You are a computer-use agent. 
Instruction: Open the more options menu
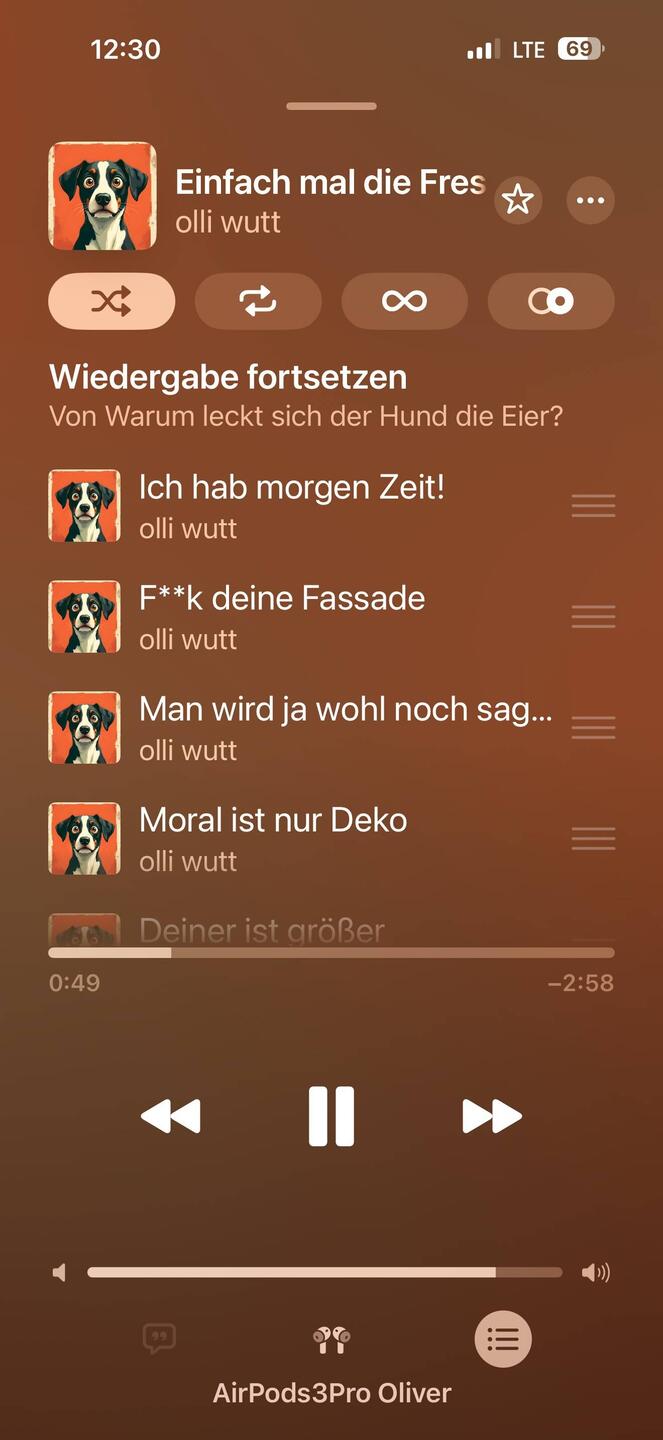pos(590,200)
